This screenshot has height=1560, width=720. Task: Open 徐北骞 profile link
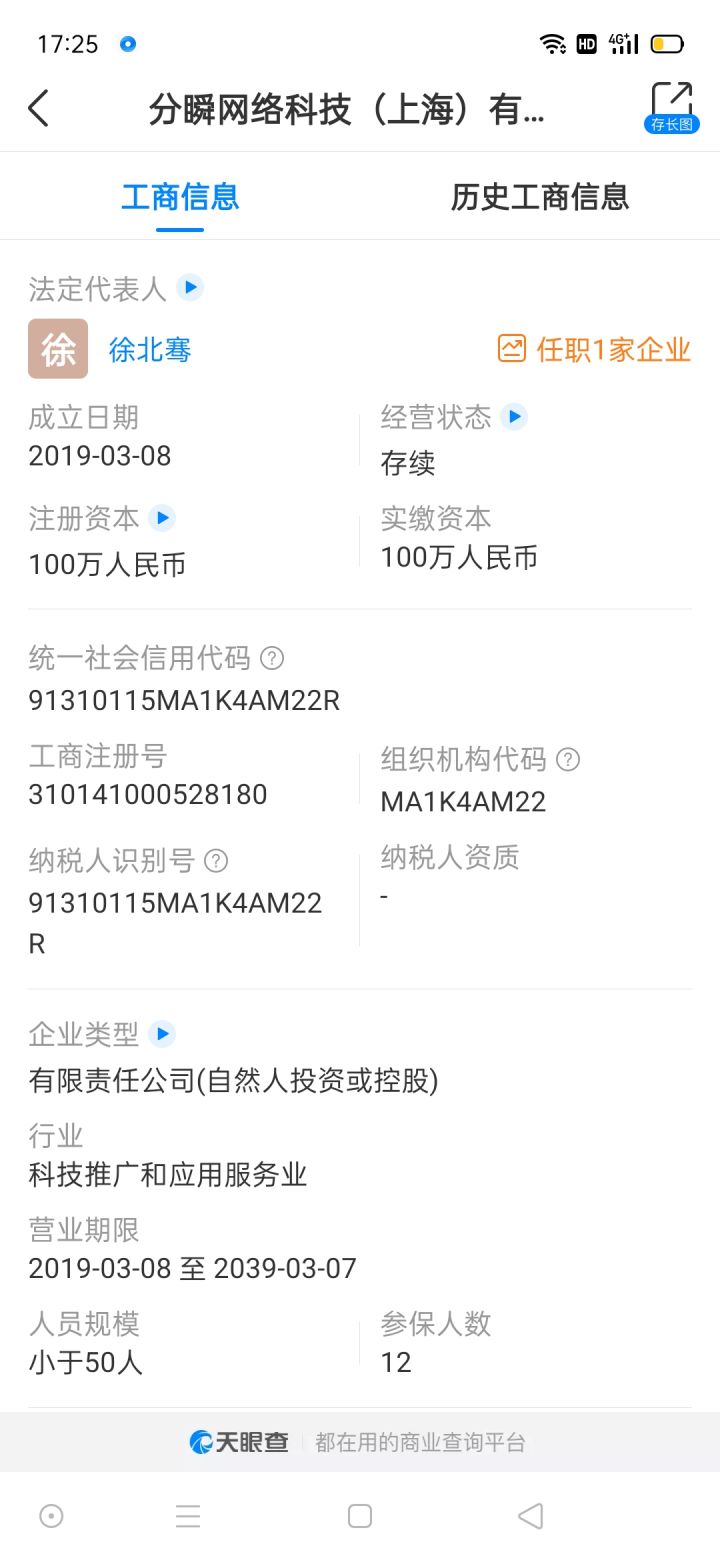[149, 350]
